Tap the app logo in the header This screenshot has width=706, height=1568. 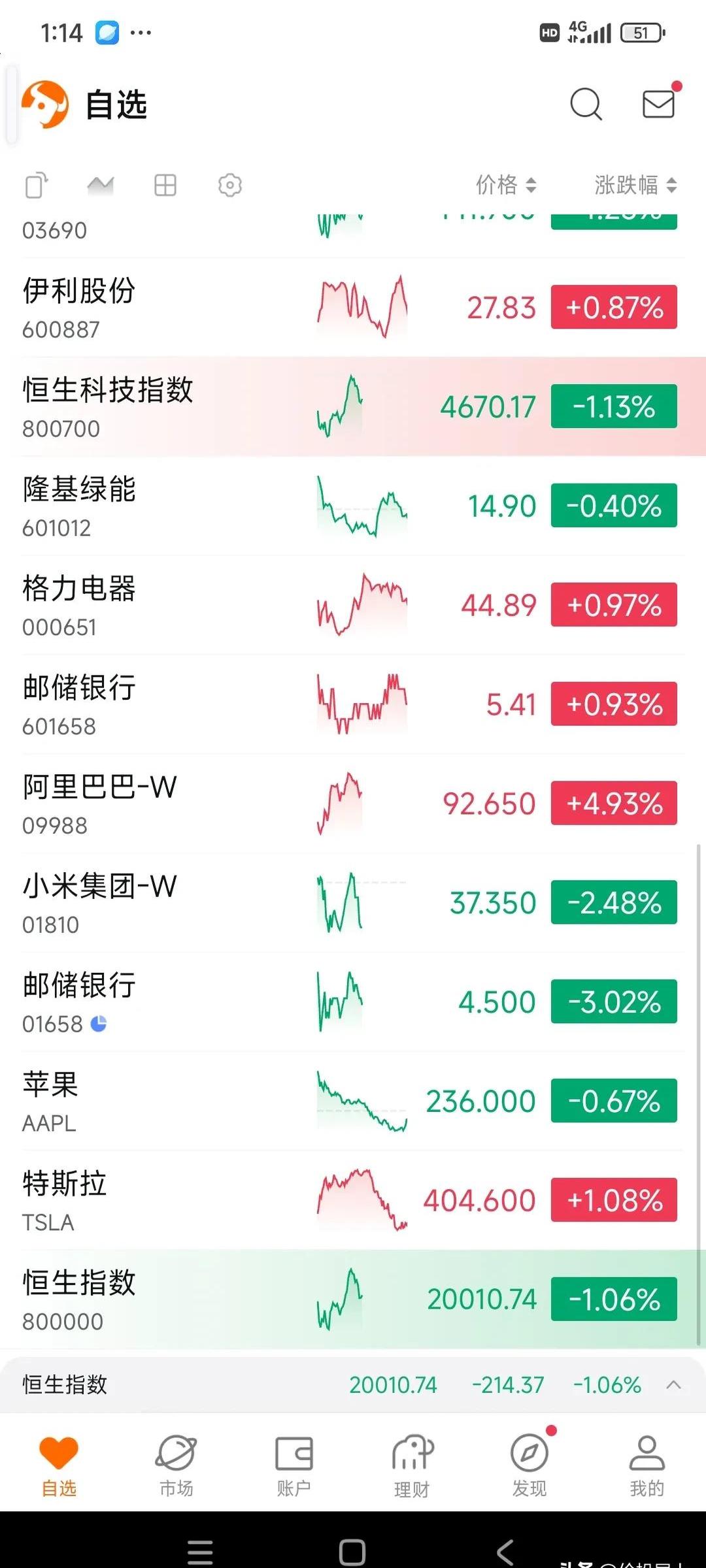(x=47, y=103)
